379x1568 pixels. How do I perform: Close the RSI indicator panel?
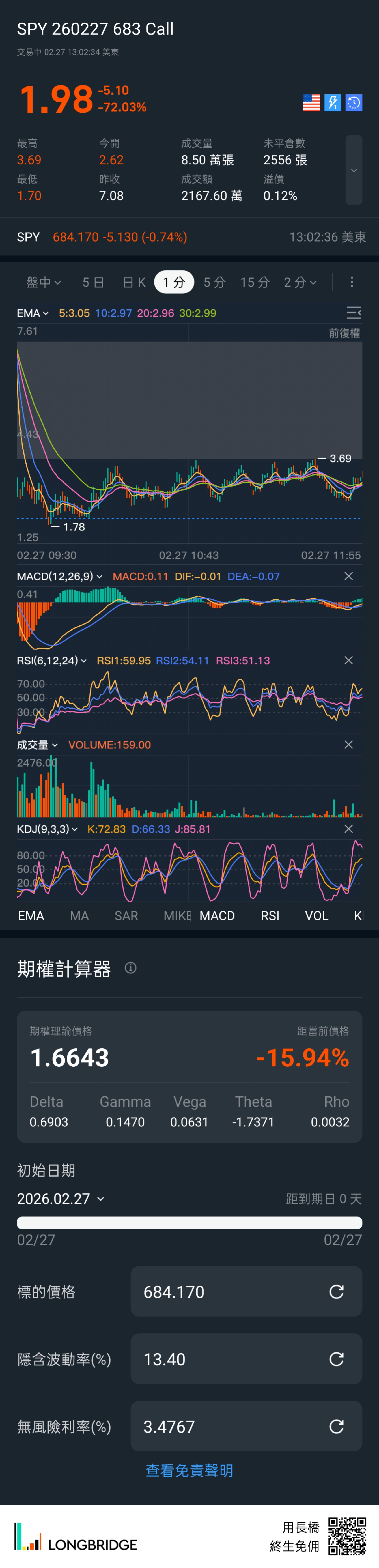pos(349,661)
